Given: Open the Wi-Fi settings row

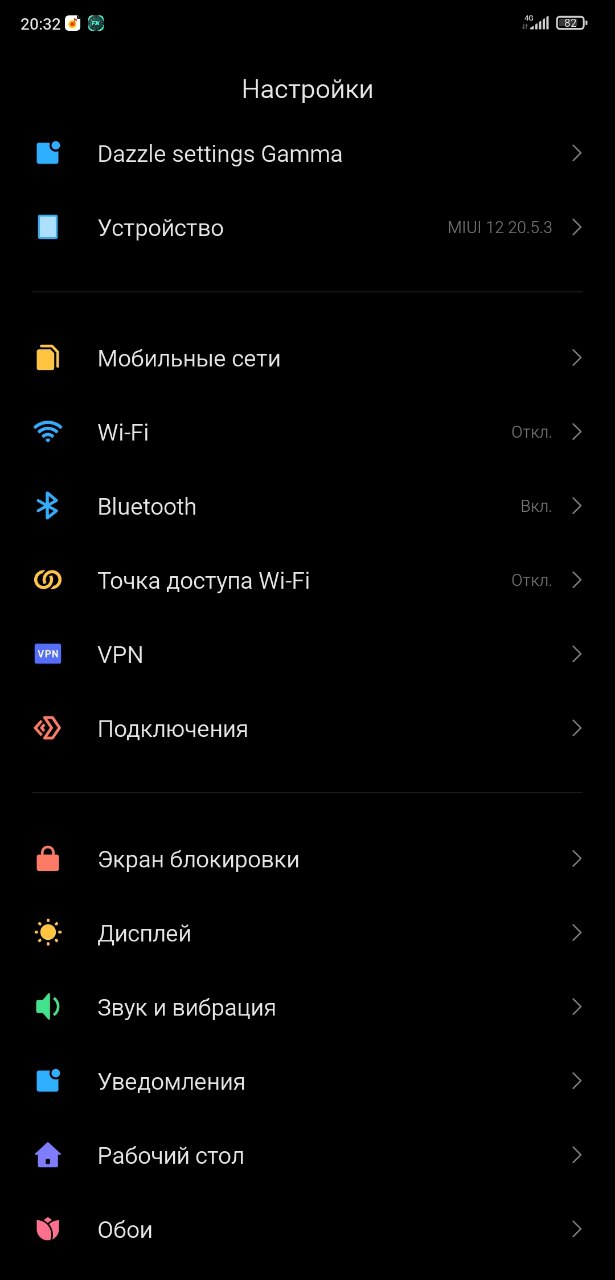Looking at the screenshot, I should 307,432.
